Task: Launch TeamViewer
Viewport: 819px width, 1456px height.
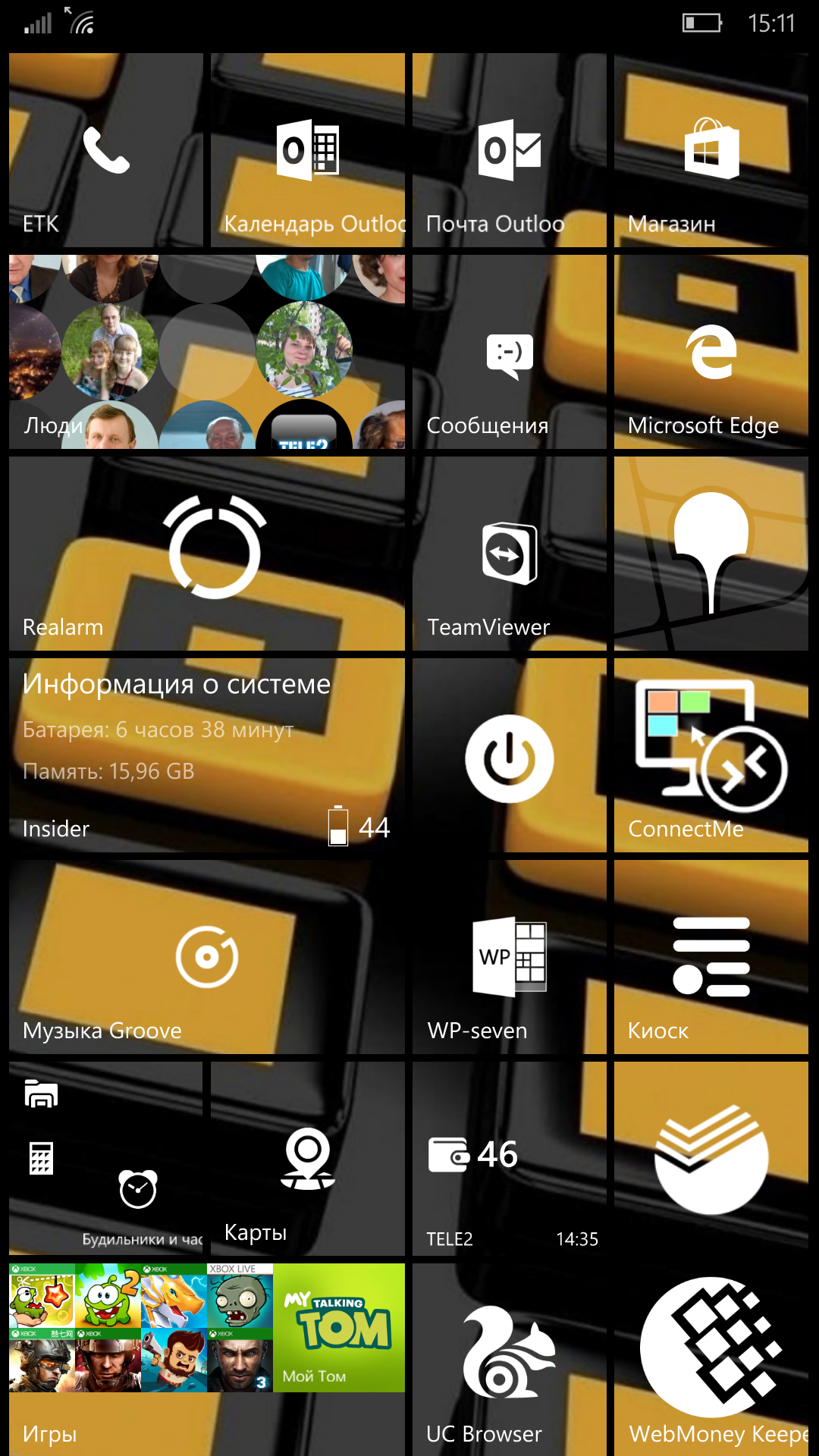Action: pos(510,554)
